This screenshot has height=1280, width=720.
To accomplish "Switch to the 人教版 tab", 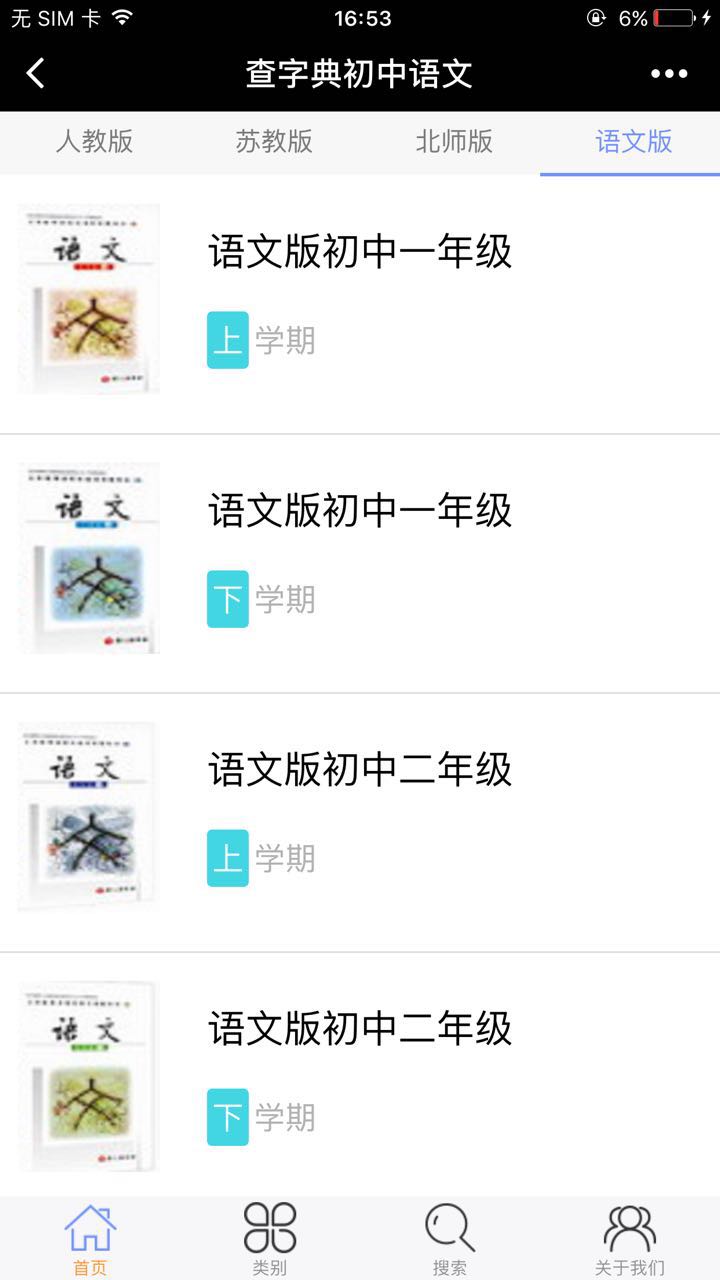I will (94, 142).
